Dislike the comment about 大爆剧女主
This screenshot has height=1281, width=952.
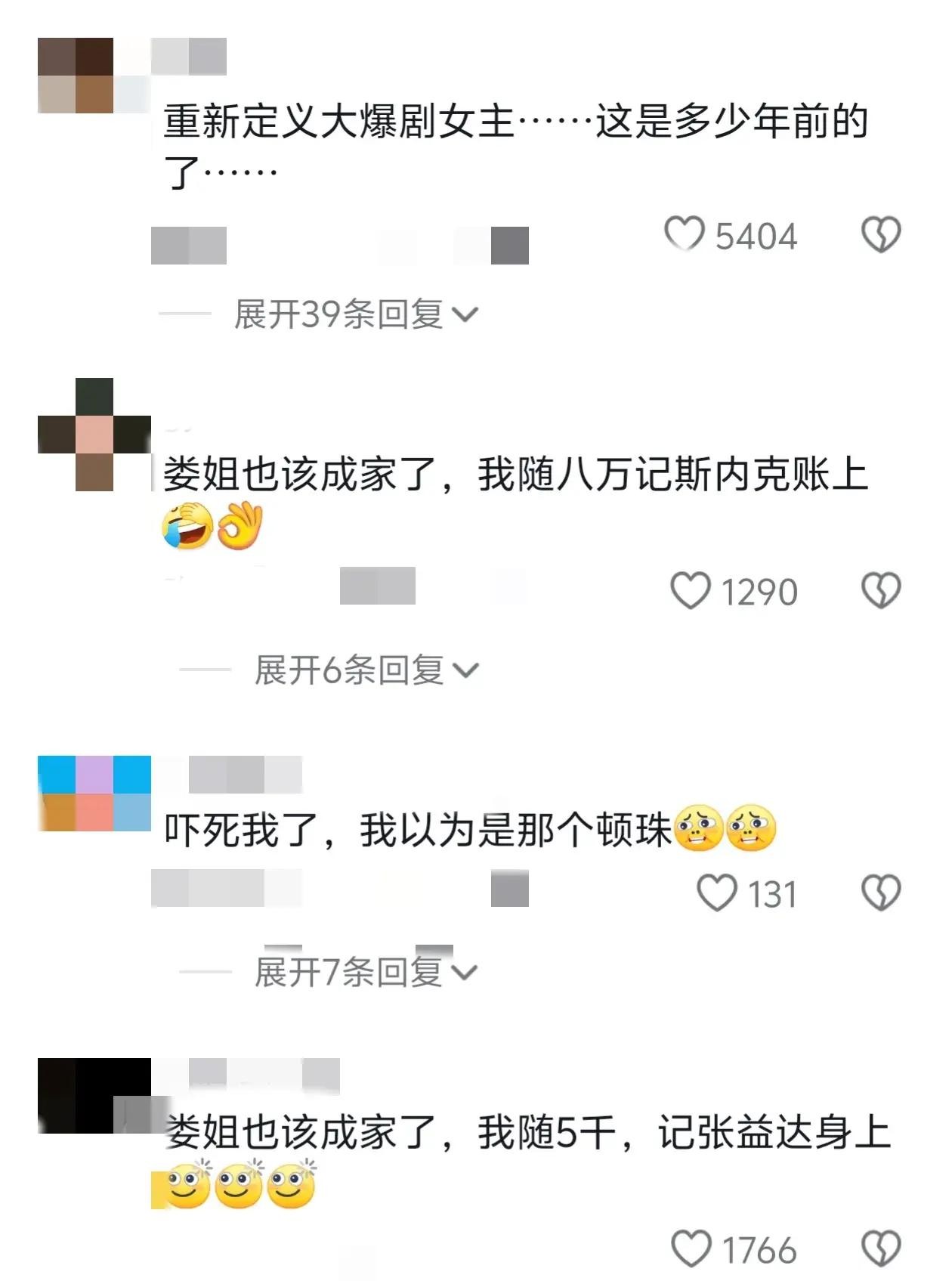coord(881,234)
